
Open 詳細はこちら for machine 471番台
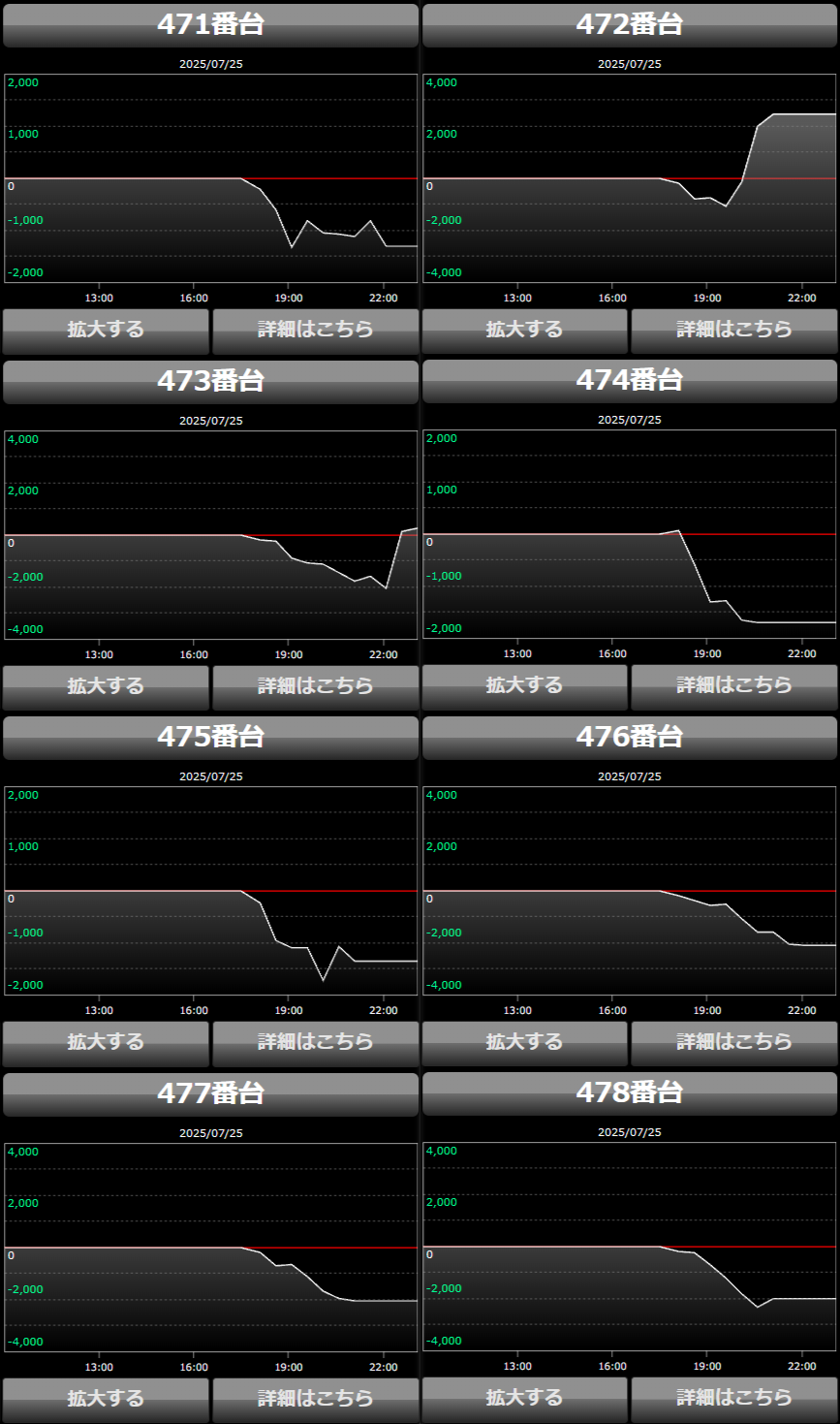point(316,330)
